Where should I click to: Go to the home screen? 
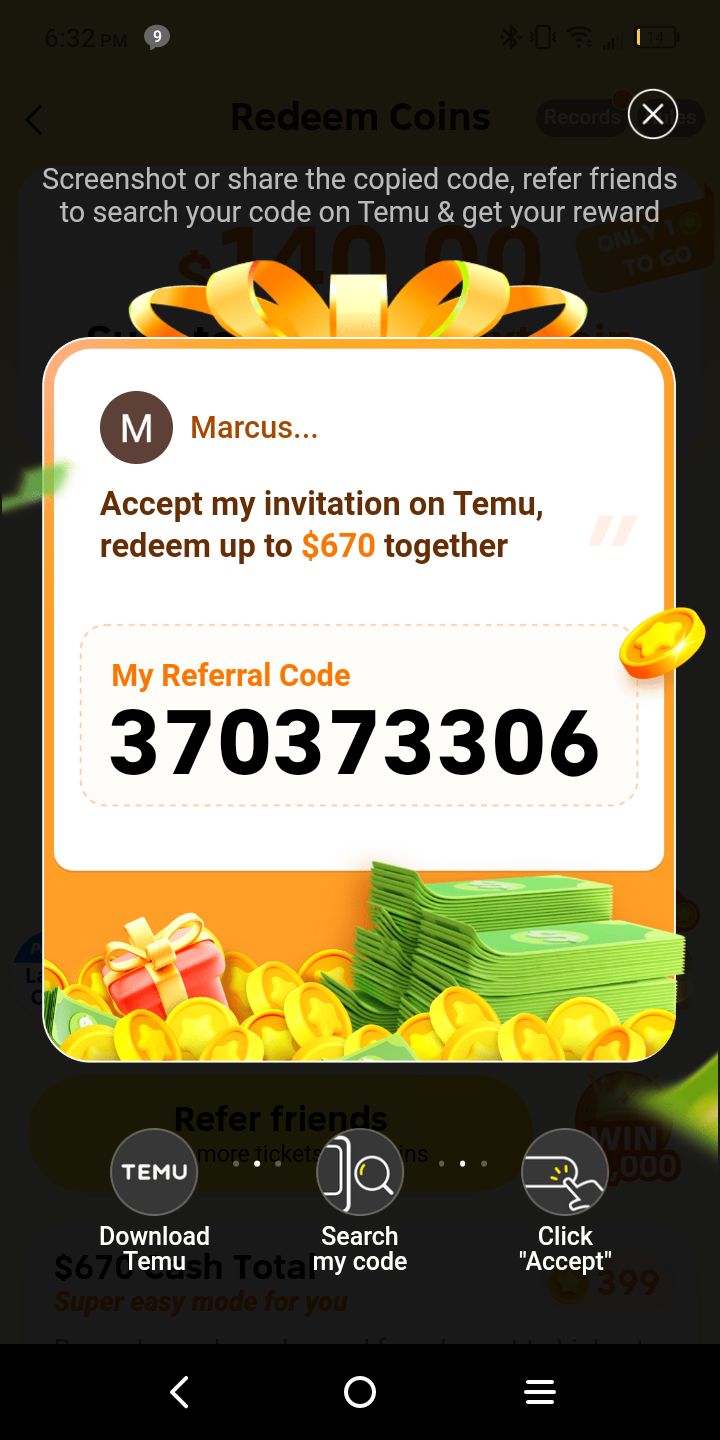[x=360, y=1391]
